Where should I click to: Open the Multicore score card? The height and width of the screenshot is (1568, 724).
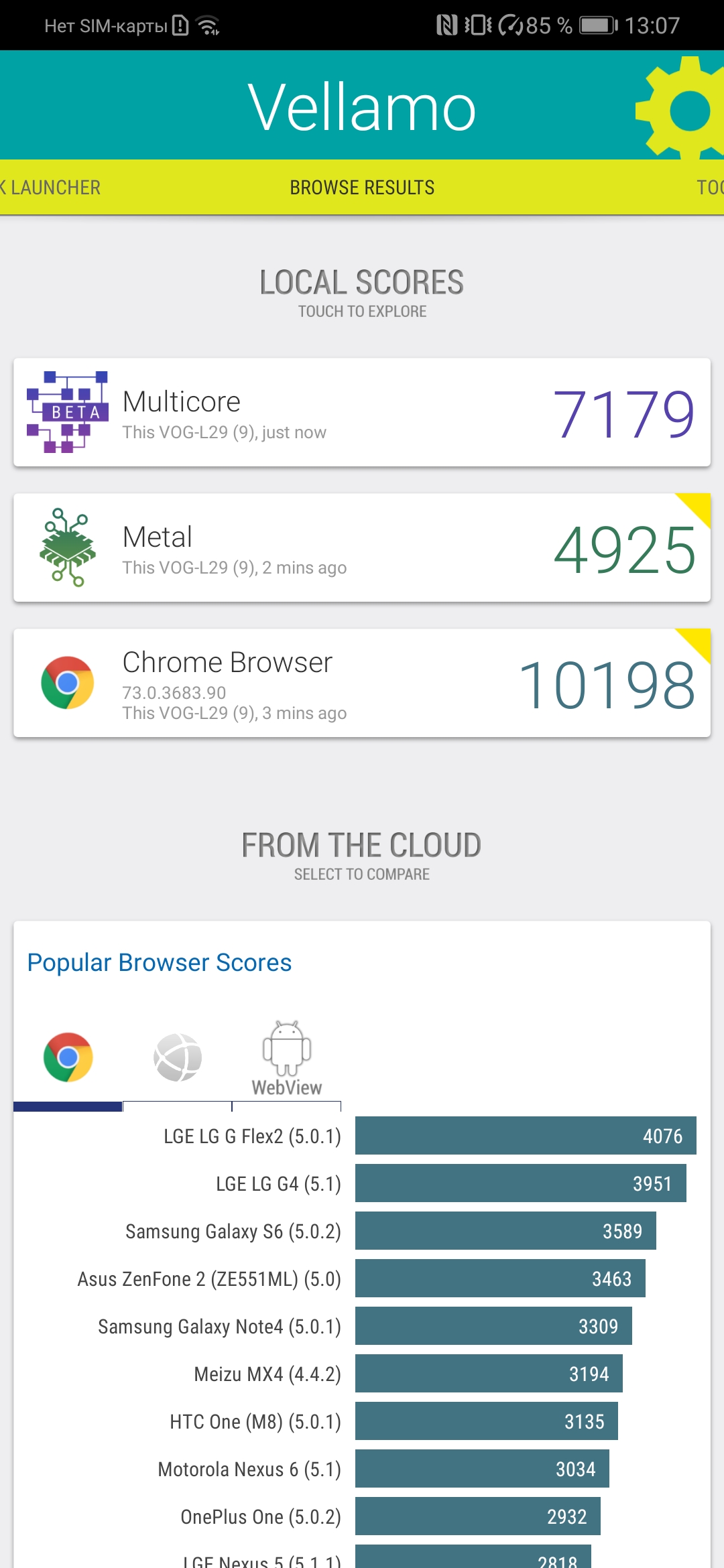[x=362, y=413]
